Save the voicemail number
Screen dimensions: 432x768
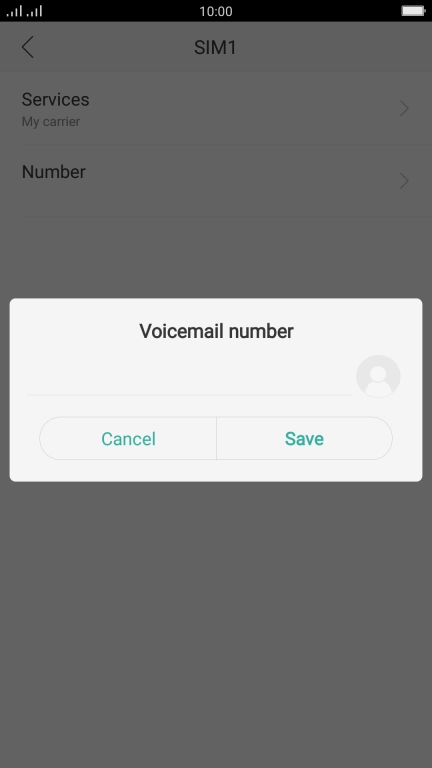[304, 438]
